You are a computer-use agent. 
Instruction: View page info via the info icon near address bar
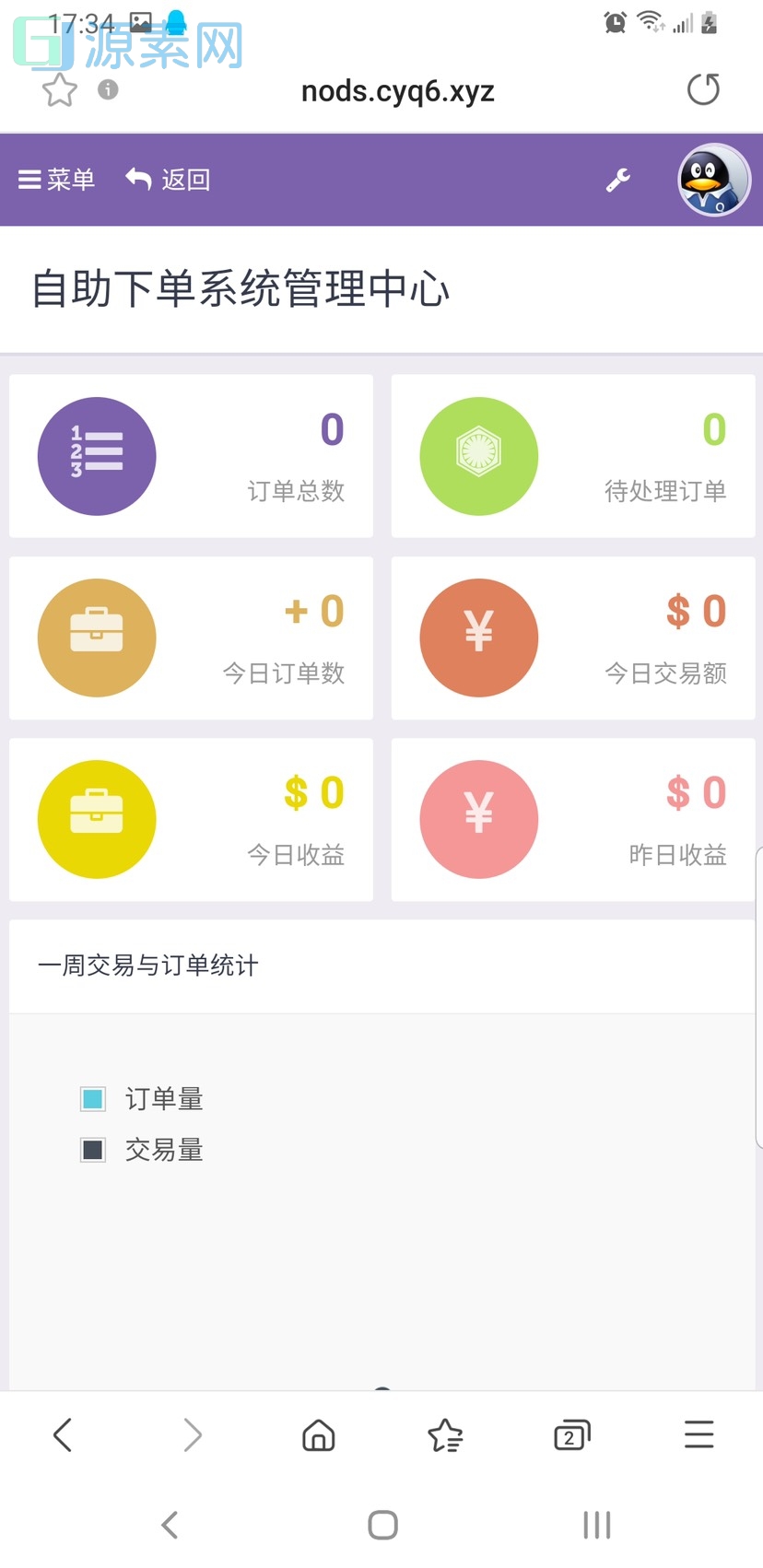point(108,89)
